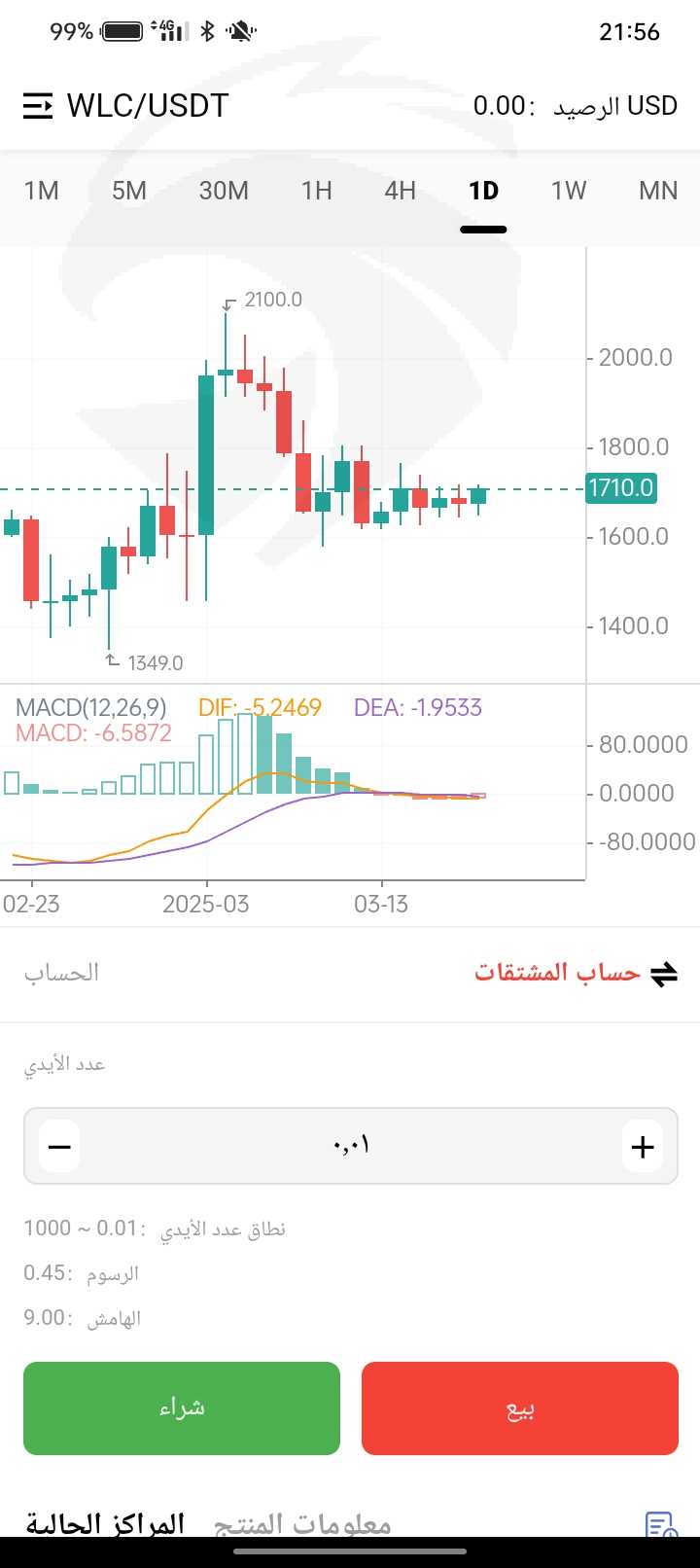Switch to معلومات المنتج tab
The image size is (700, 1568).
tap(302, 1524)
